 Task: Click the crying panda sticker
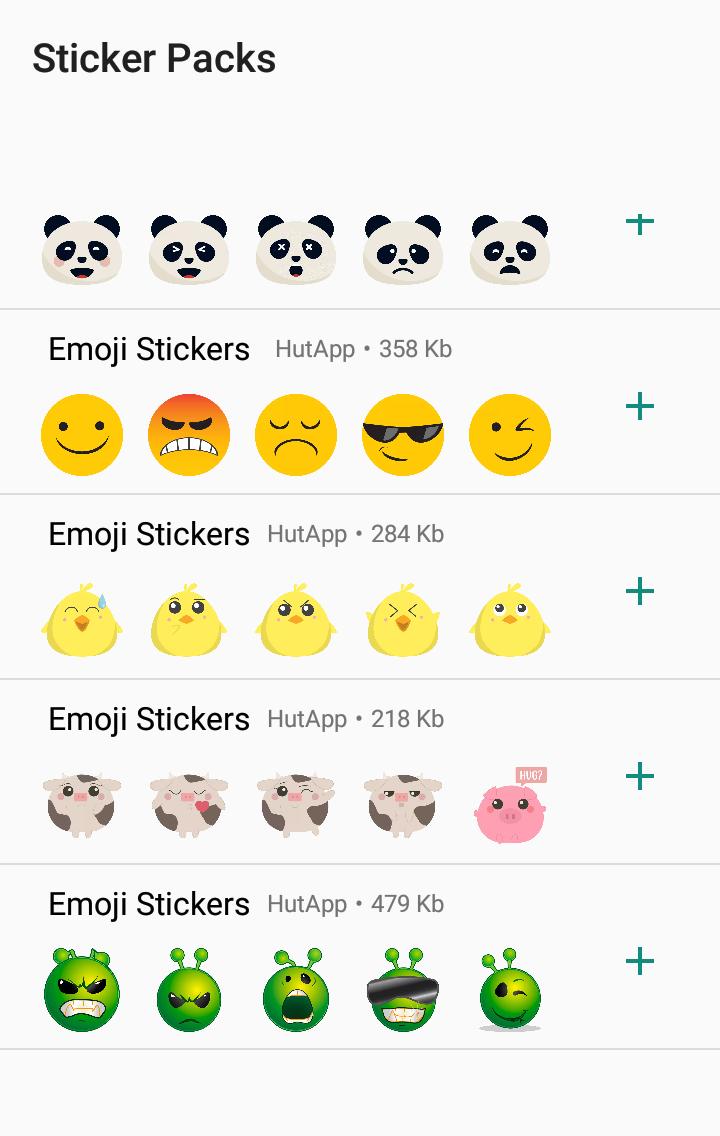coord(509,246)
